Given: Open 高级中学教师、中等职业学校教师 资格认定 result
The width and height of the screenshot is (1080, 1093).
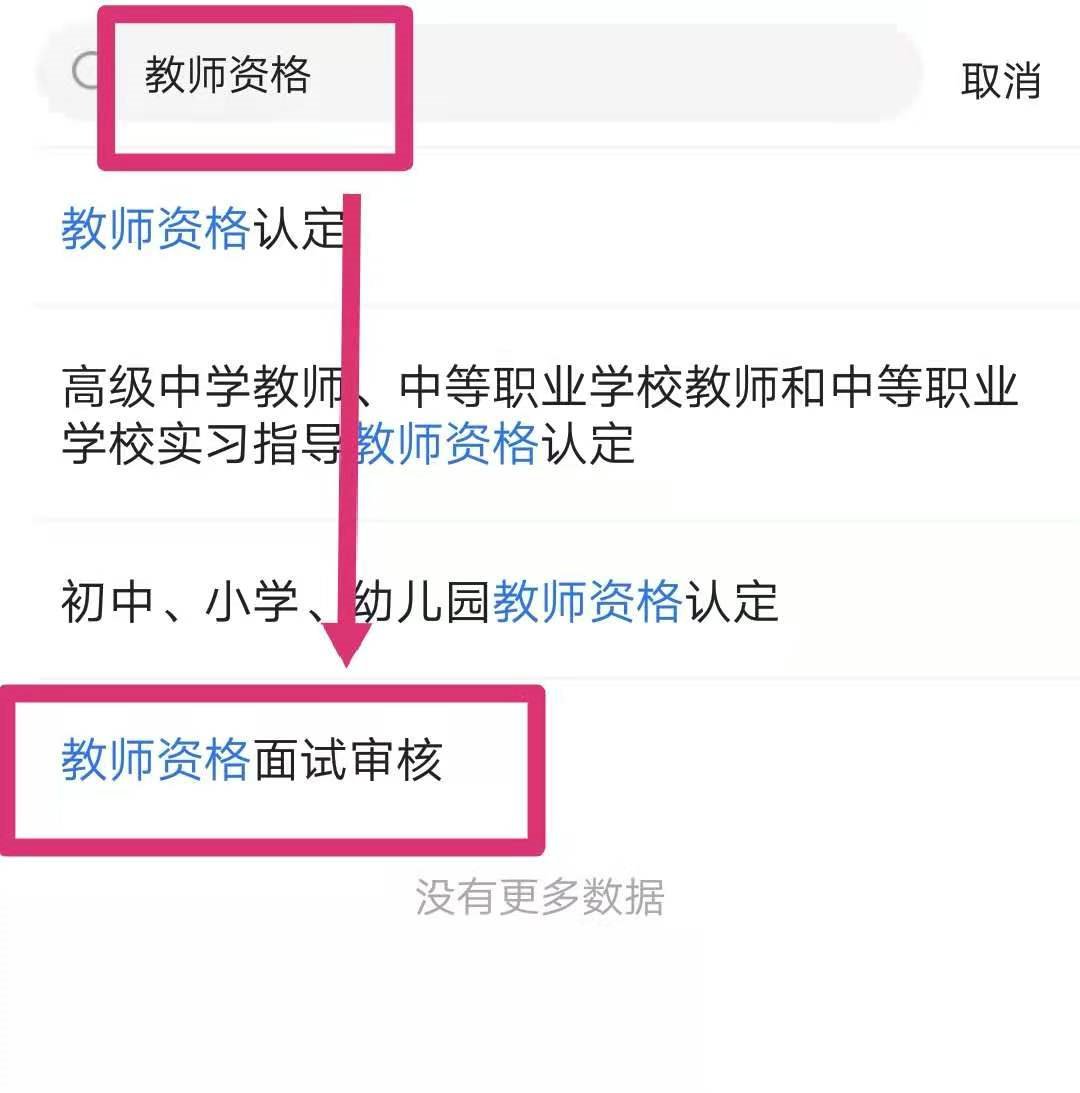Looking at the screenshot, I should [x=538, y=415].
